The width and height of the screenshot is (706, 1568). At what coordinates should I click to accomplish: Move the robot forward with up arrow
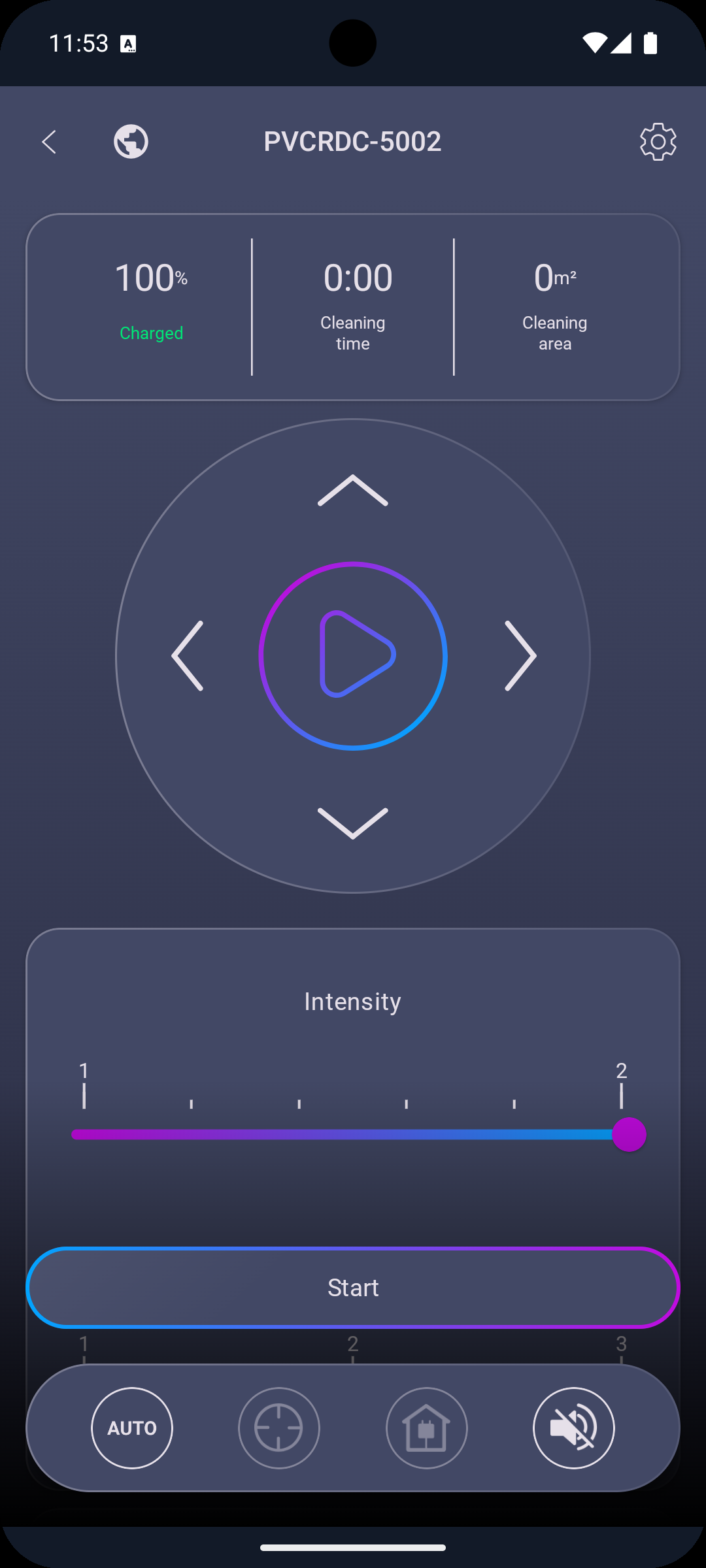tap(353, 490)
